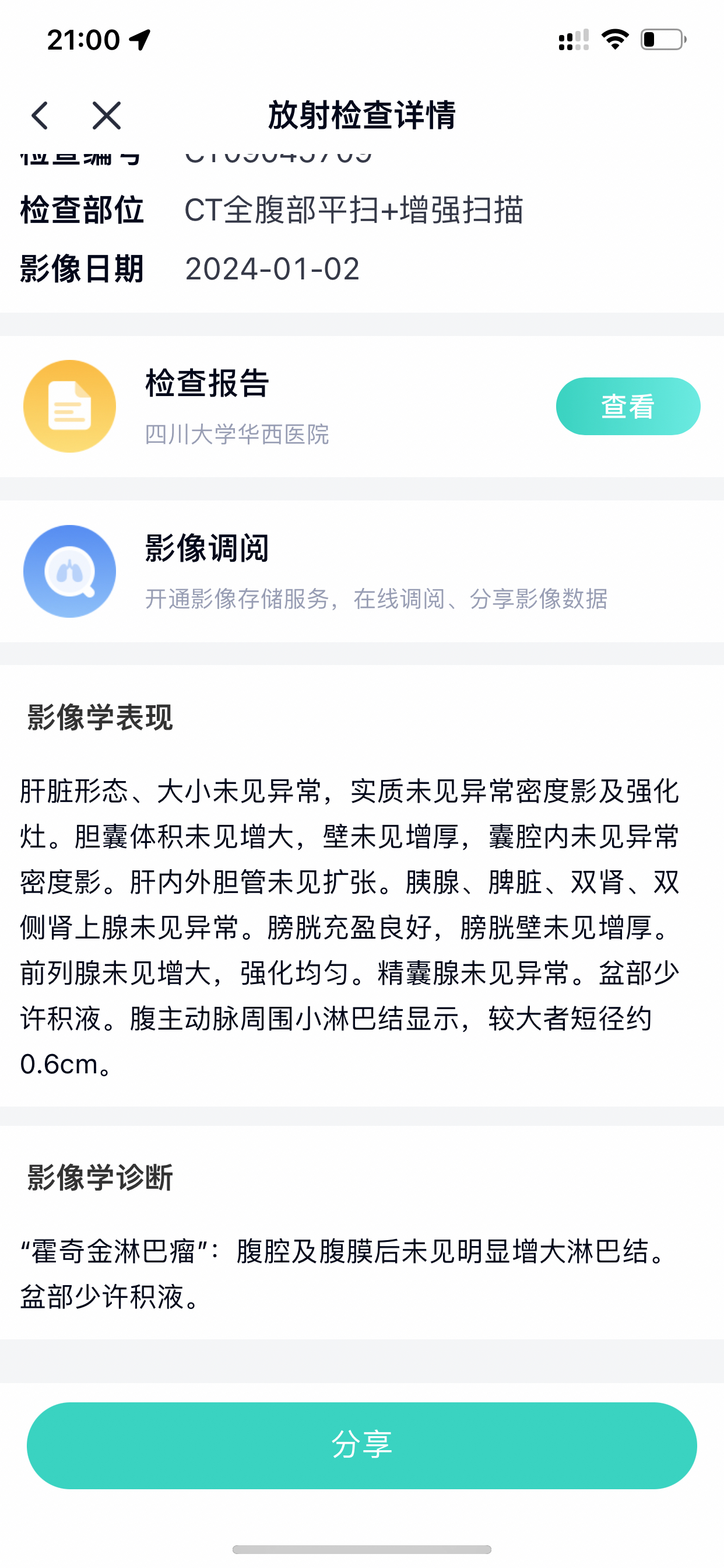Viewport: 724px width, 1568px height.
Task: Tap the 分享 share button
Action: coord(362,1445)
